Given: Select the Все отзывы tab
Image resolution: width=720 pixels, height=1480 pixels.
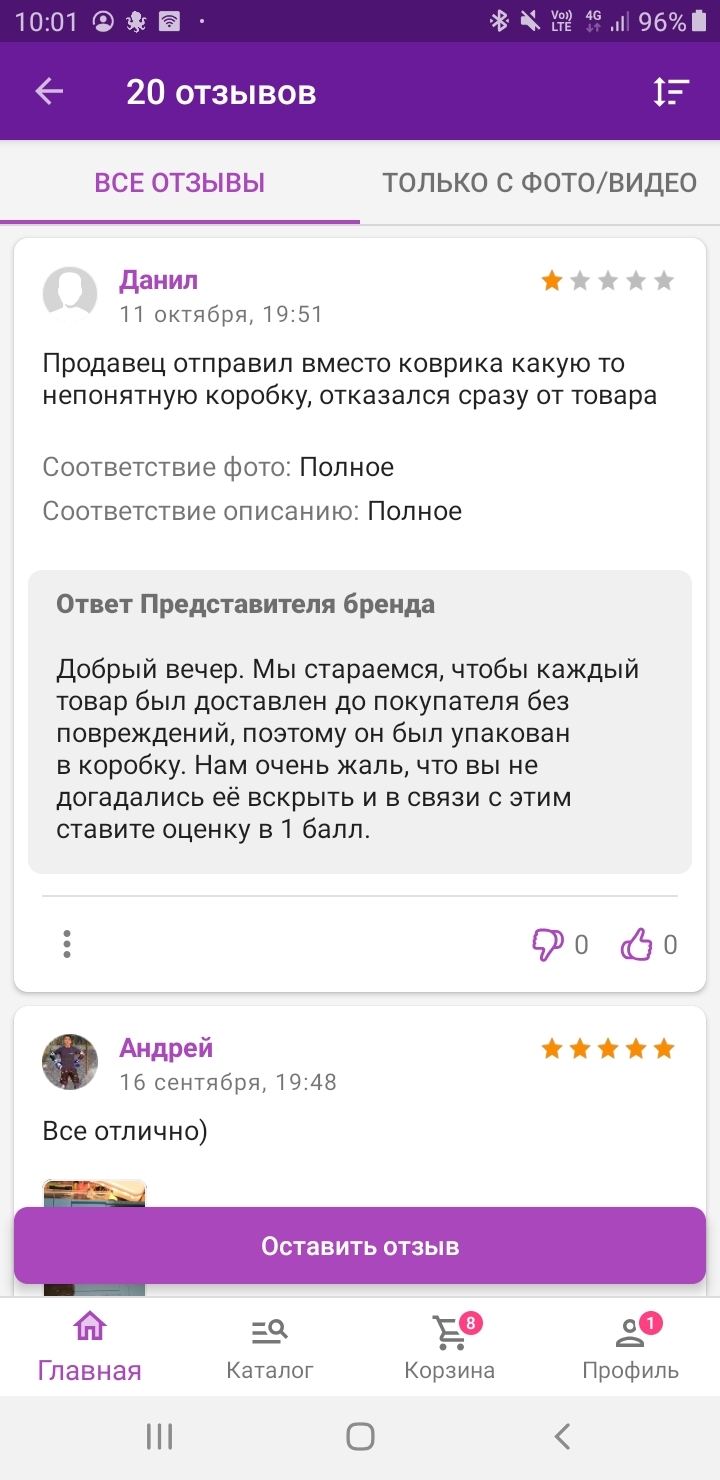Looking at the screenshot, I should coord(180,183).
